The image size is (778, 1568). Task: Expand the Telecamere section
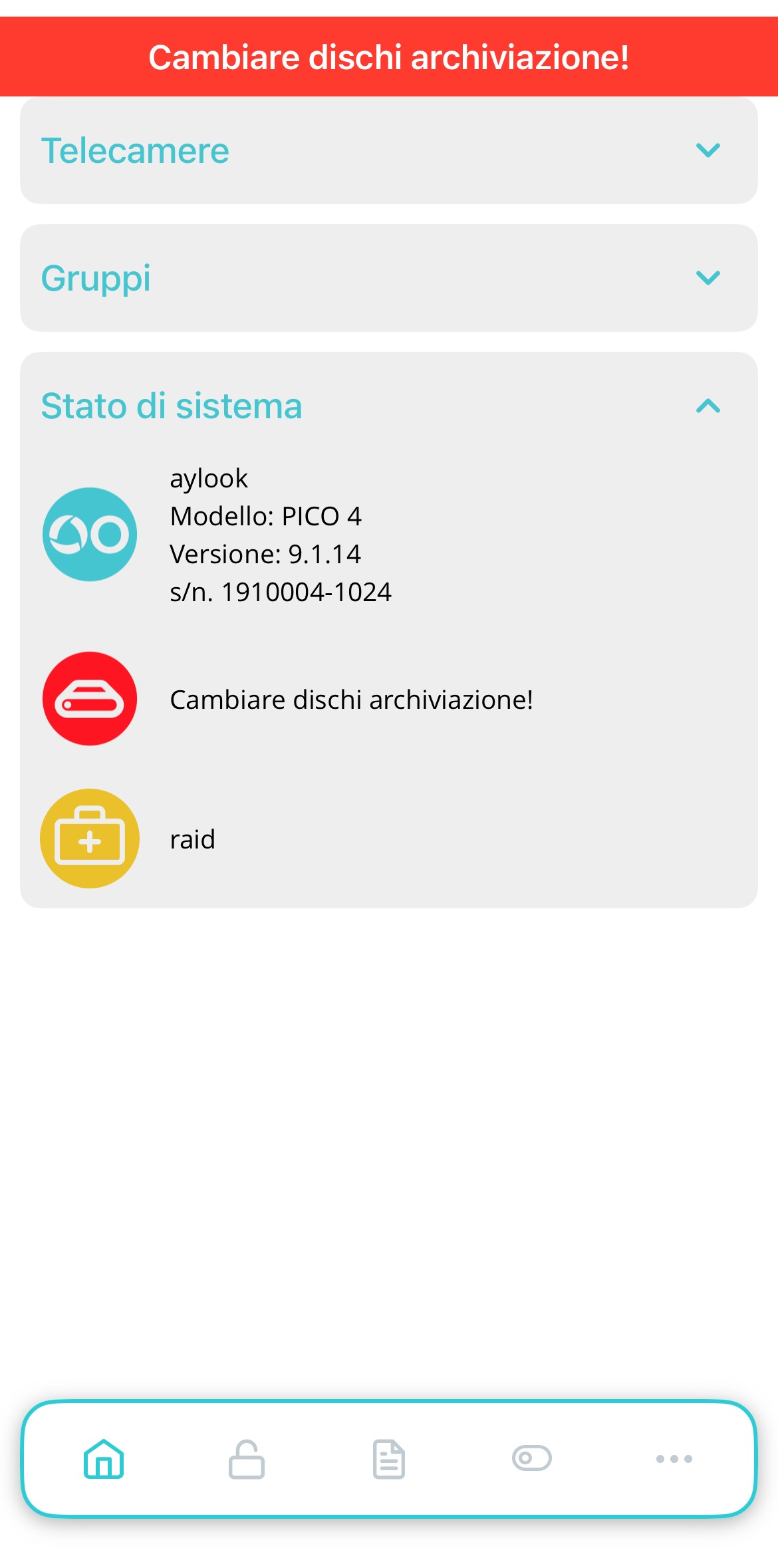[708, 150]
